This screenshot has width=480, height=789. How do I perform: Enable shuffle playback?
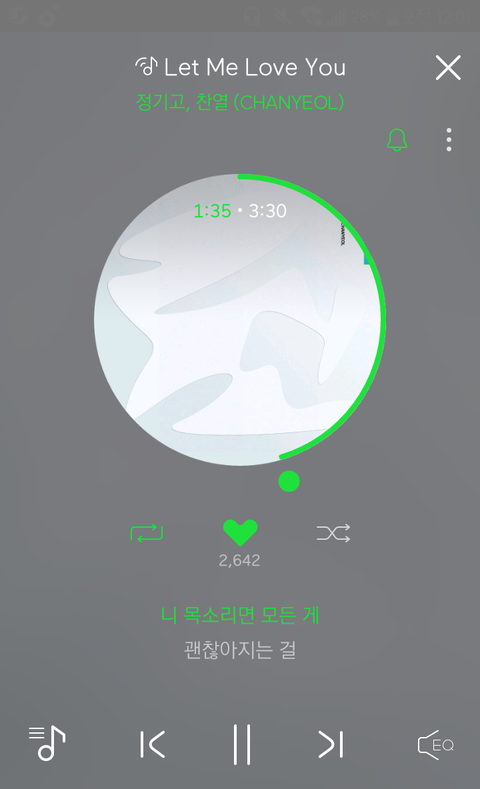(x=333, y=533)
